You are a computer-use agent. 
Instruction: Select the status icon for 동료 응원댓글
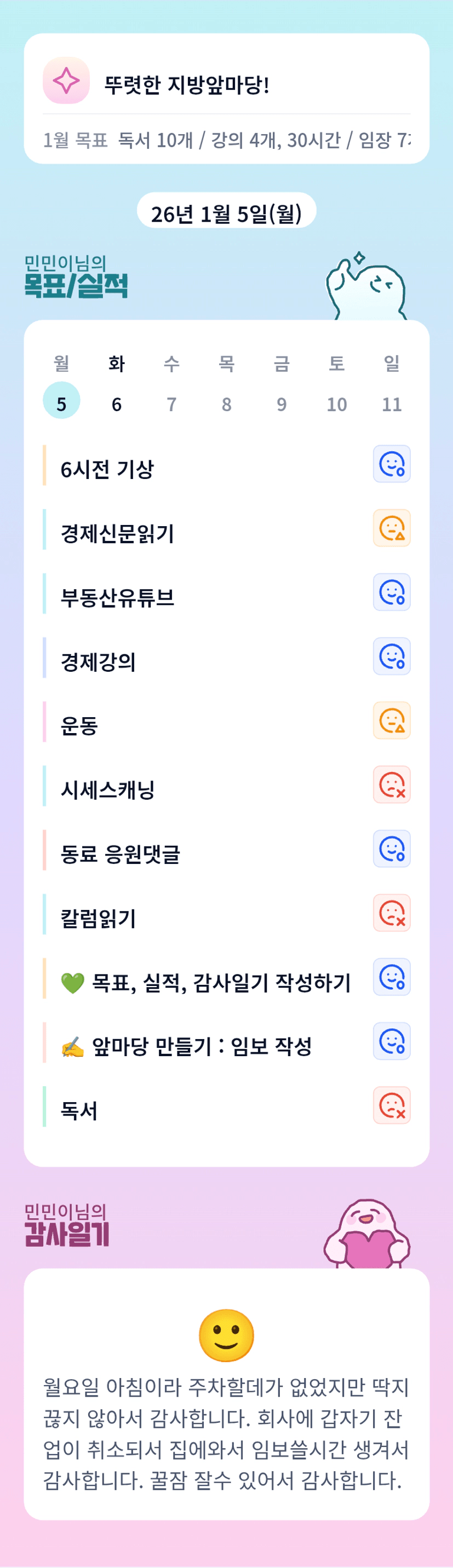pos(392,849)
